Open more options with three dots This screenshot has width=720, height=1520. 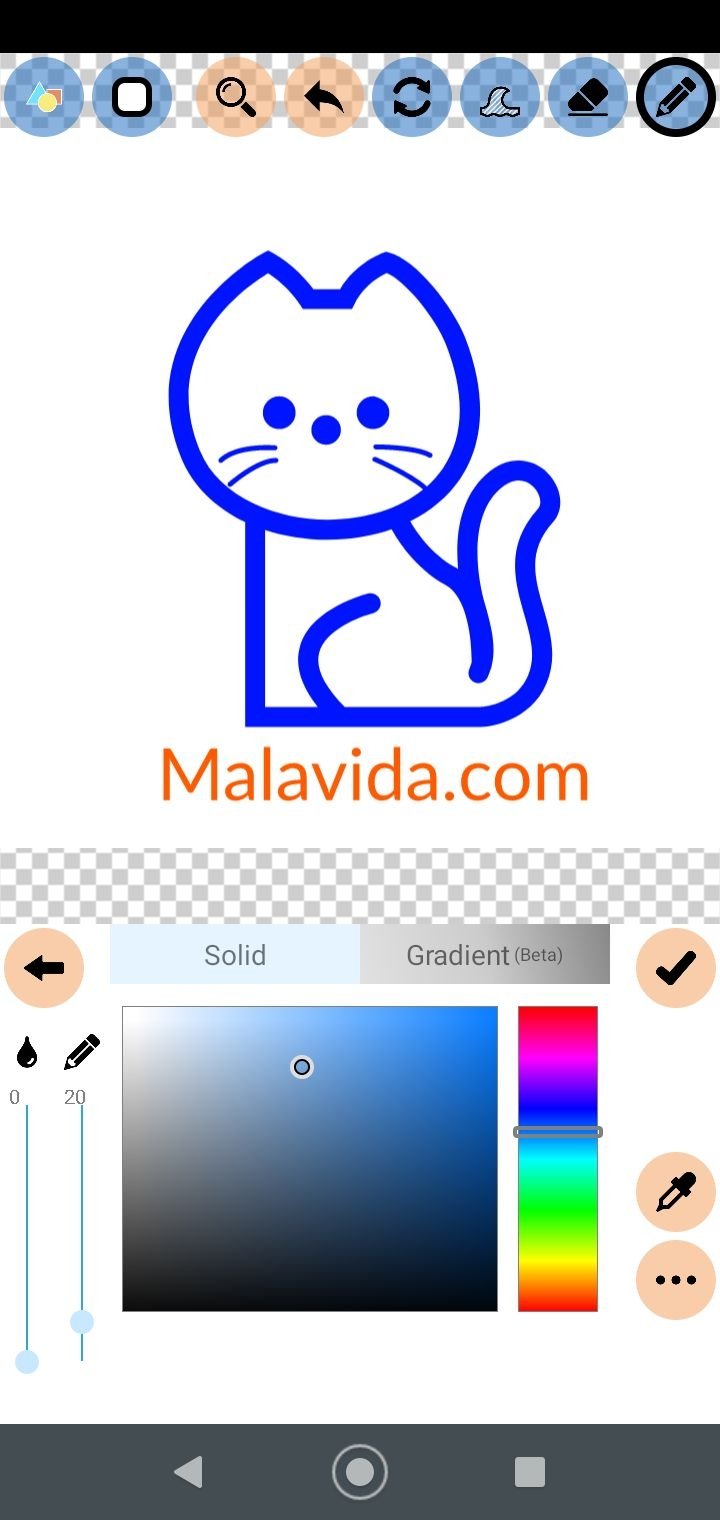[x=676, y=1279]
